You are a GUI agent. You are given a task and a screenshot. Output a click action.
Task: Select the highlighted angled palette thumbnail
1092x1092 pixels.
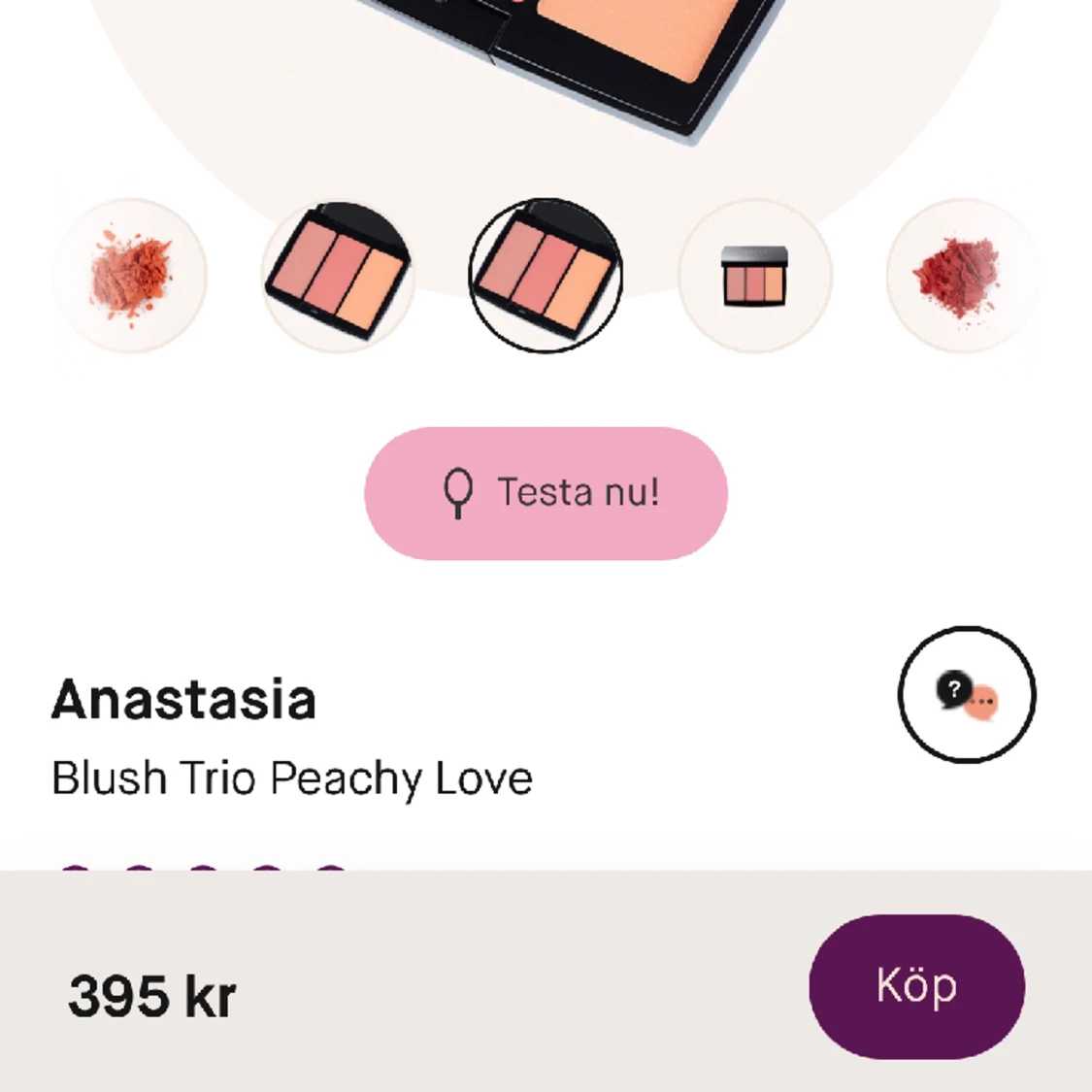coord(546,276)
